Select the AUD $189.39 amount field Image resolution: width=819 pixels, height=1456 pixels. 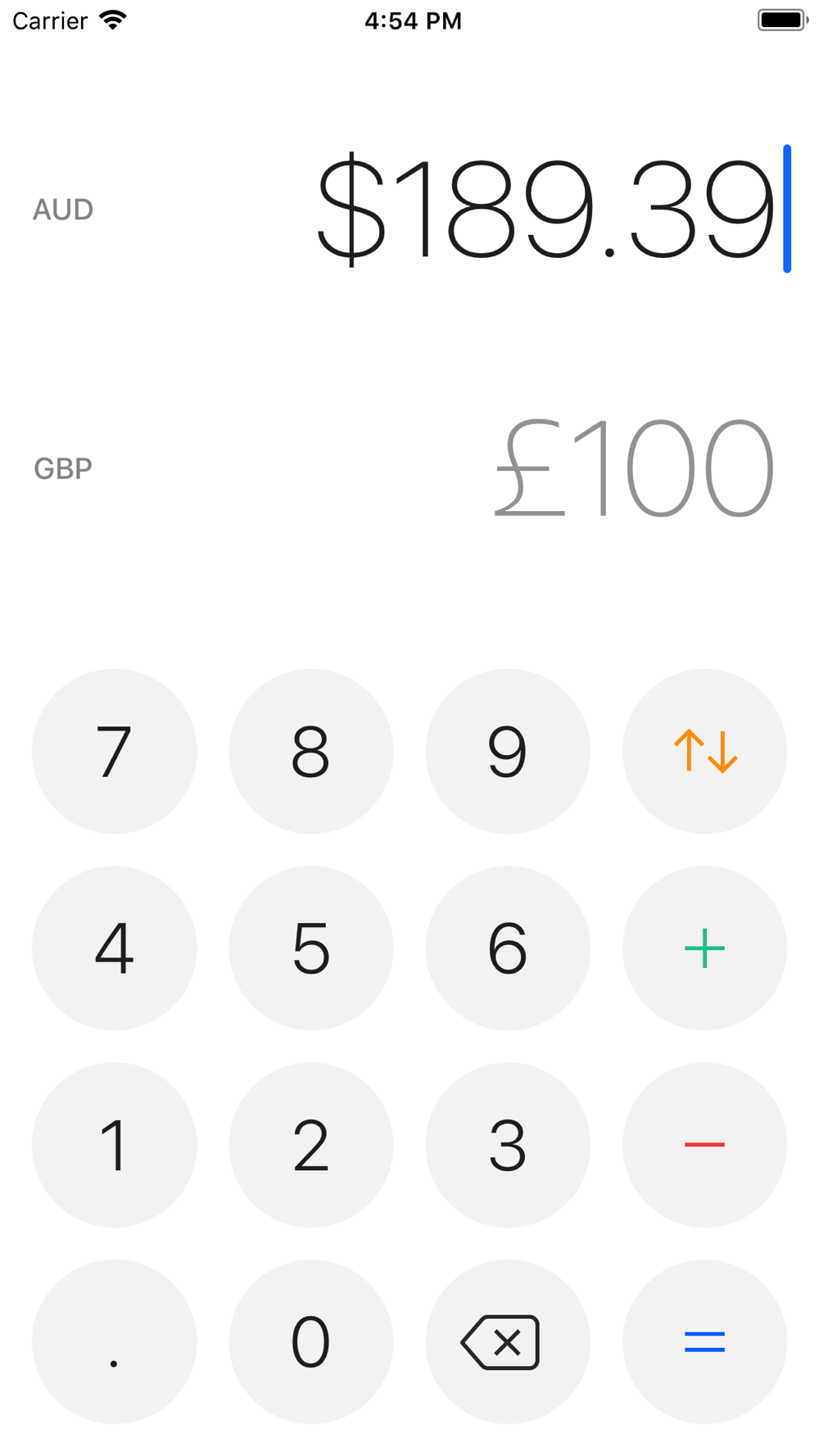[x=552, y=209]
